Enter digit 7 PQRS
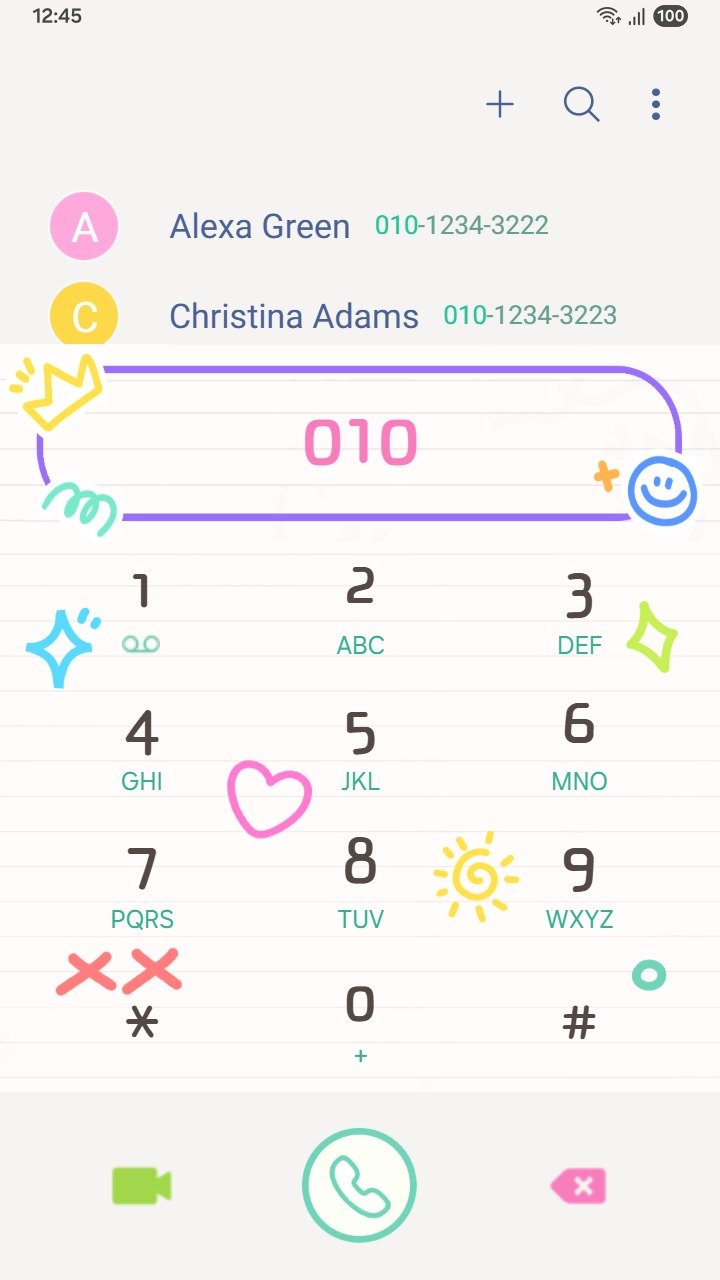 point(142,886)
